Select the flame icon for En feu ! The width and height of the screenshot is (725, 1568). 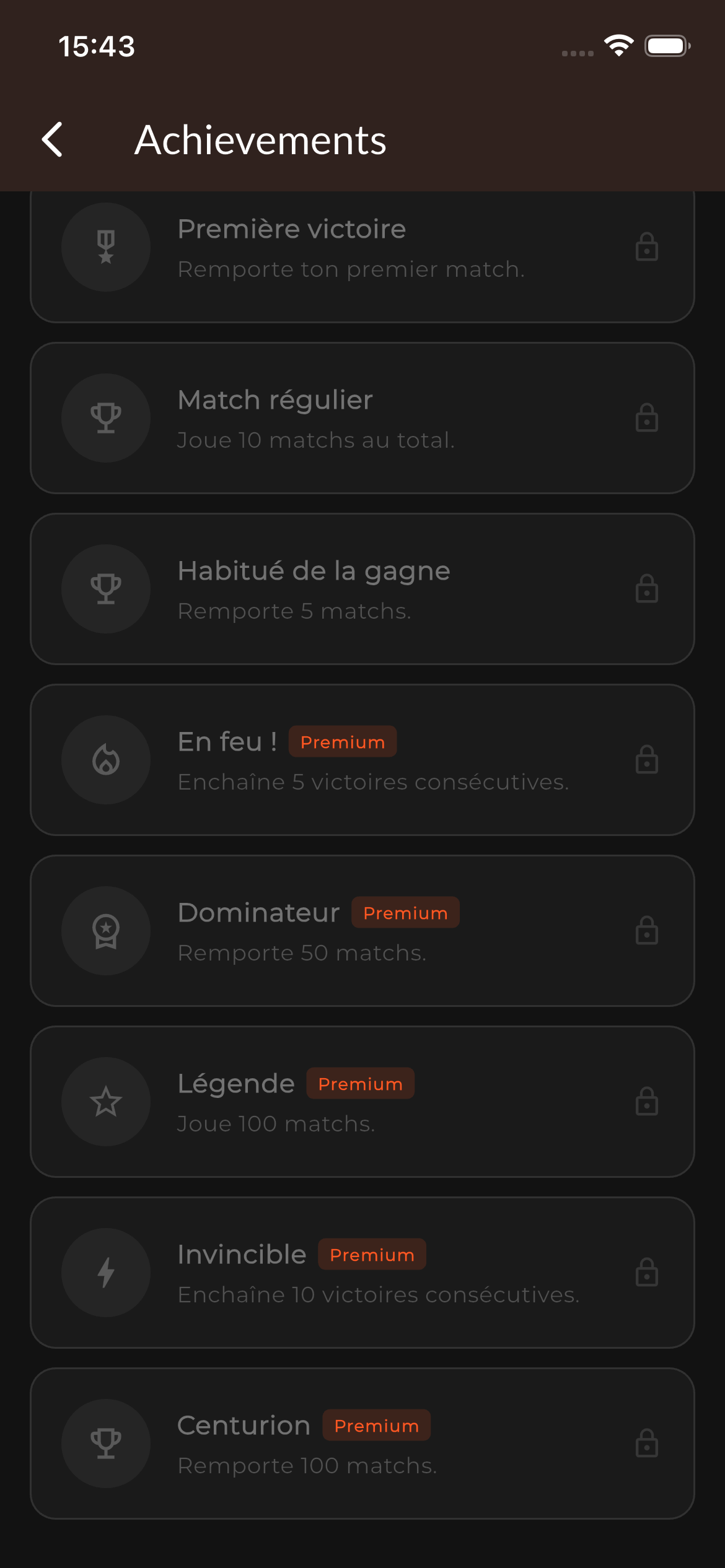click(x=106, y=760)
